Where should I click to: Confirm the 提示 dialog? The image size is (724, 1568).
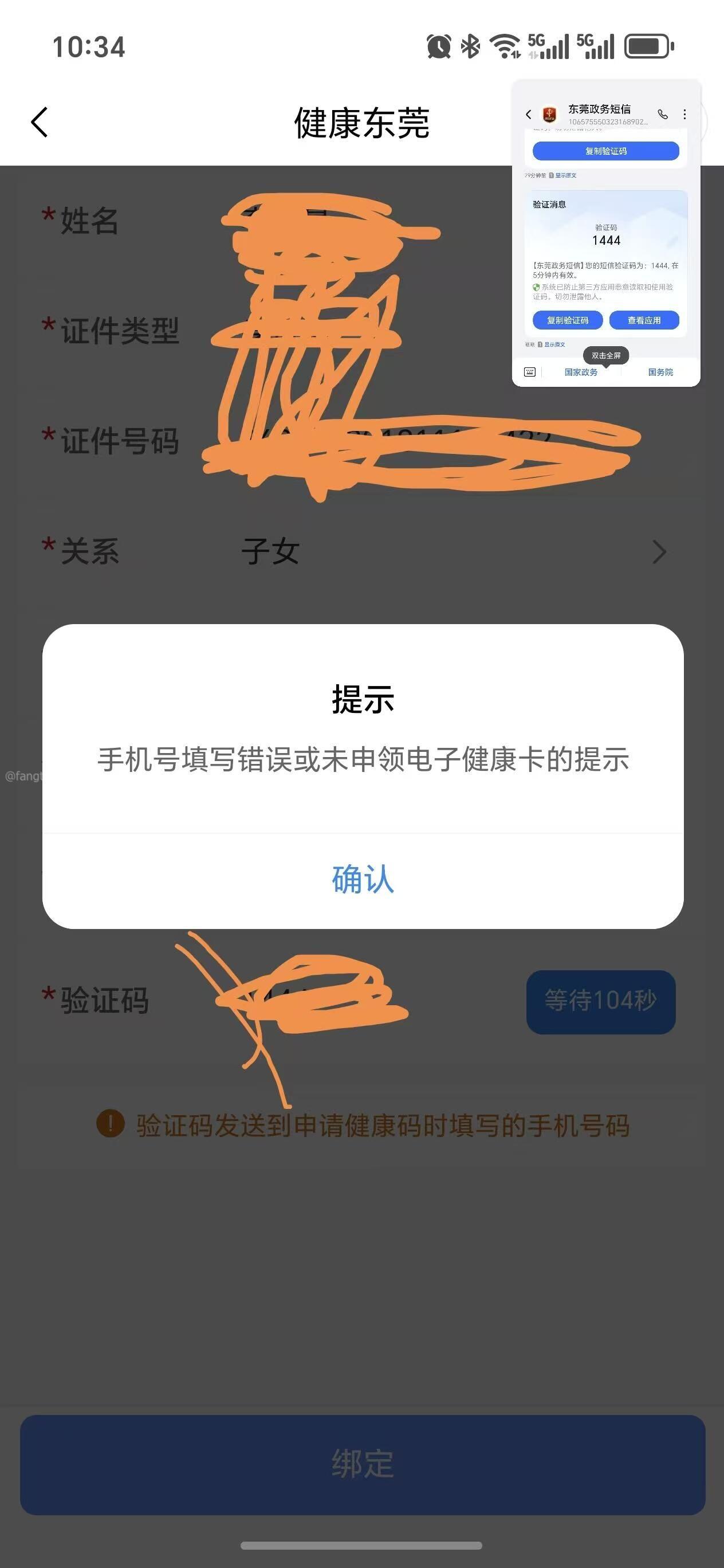[363, 880]
